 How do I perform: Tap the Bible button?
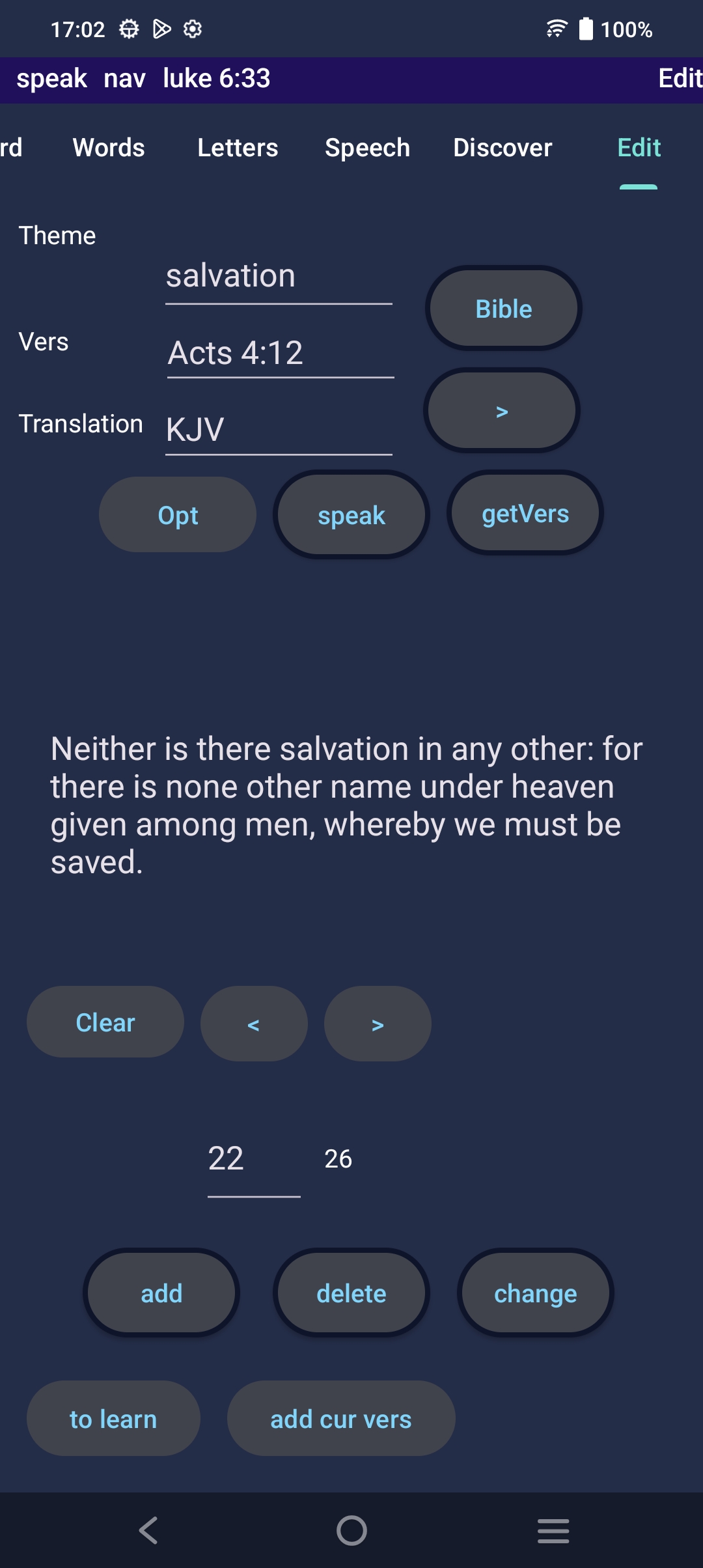[x=503, y=309]
